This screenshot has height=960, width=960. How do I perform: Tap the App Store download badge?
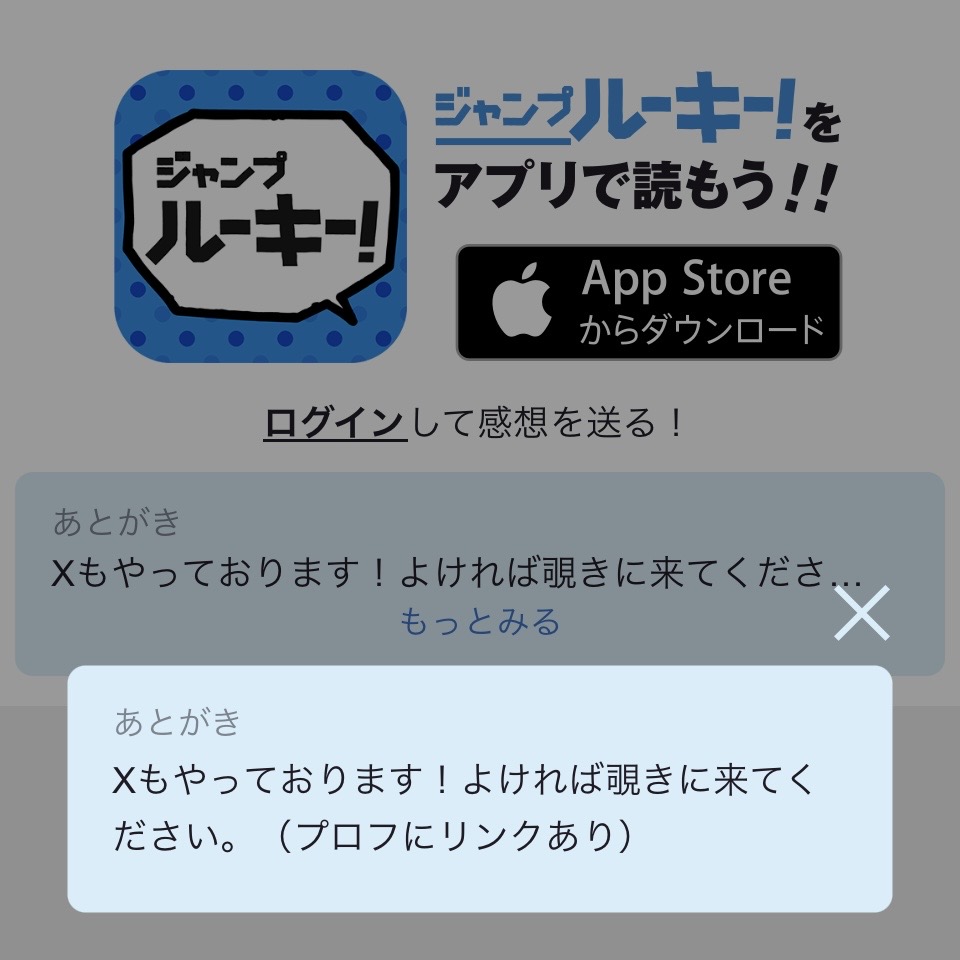point(649,302)
